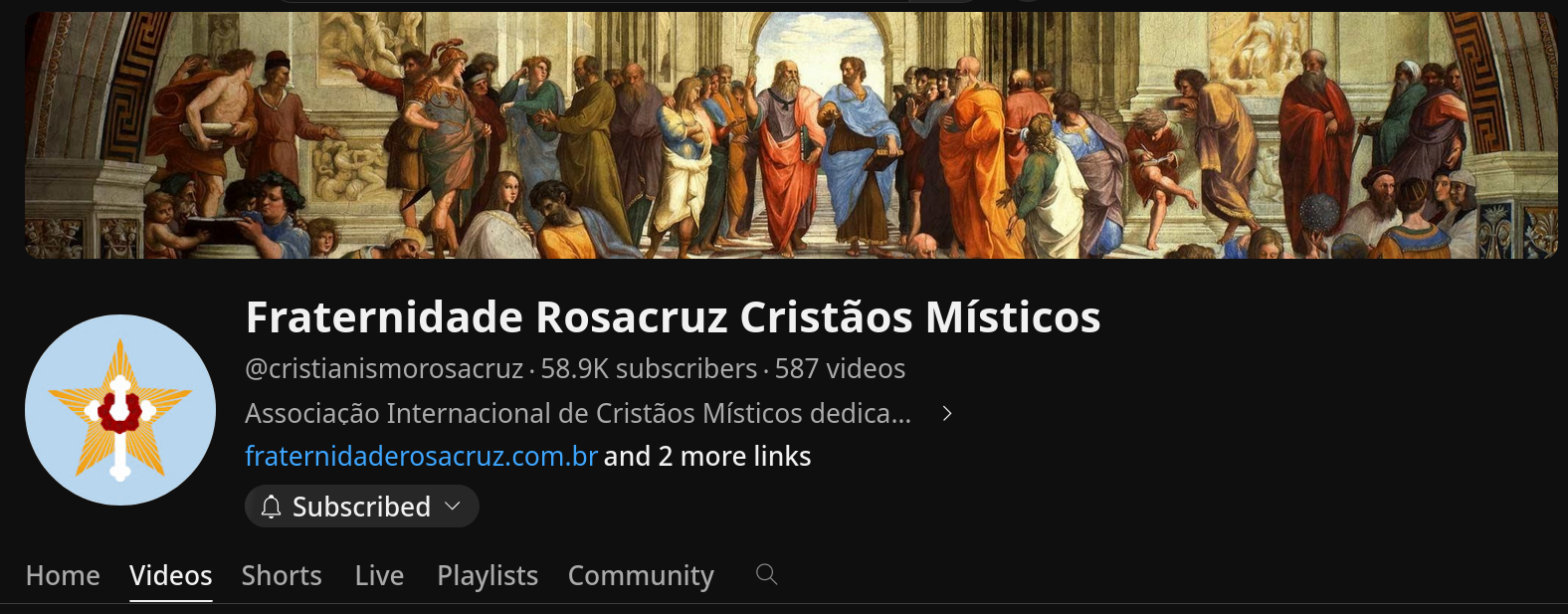This screenshot has width=1568, height=614.
Task: Expand the channel description chevron
Action: (x=947, y=413)
